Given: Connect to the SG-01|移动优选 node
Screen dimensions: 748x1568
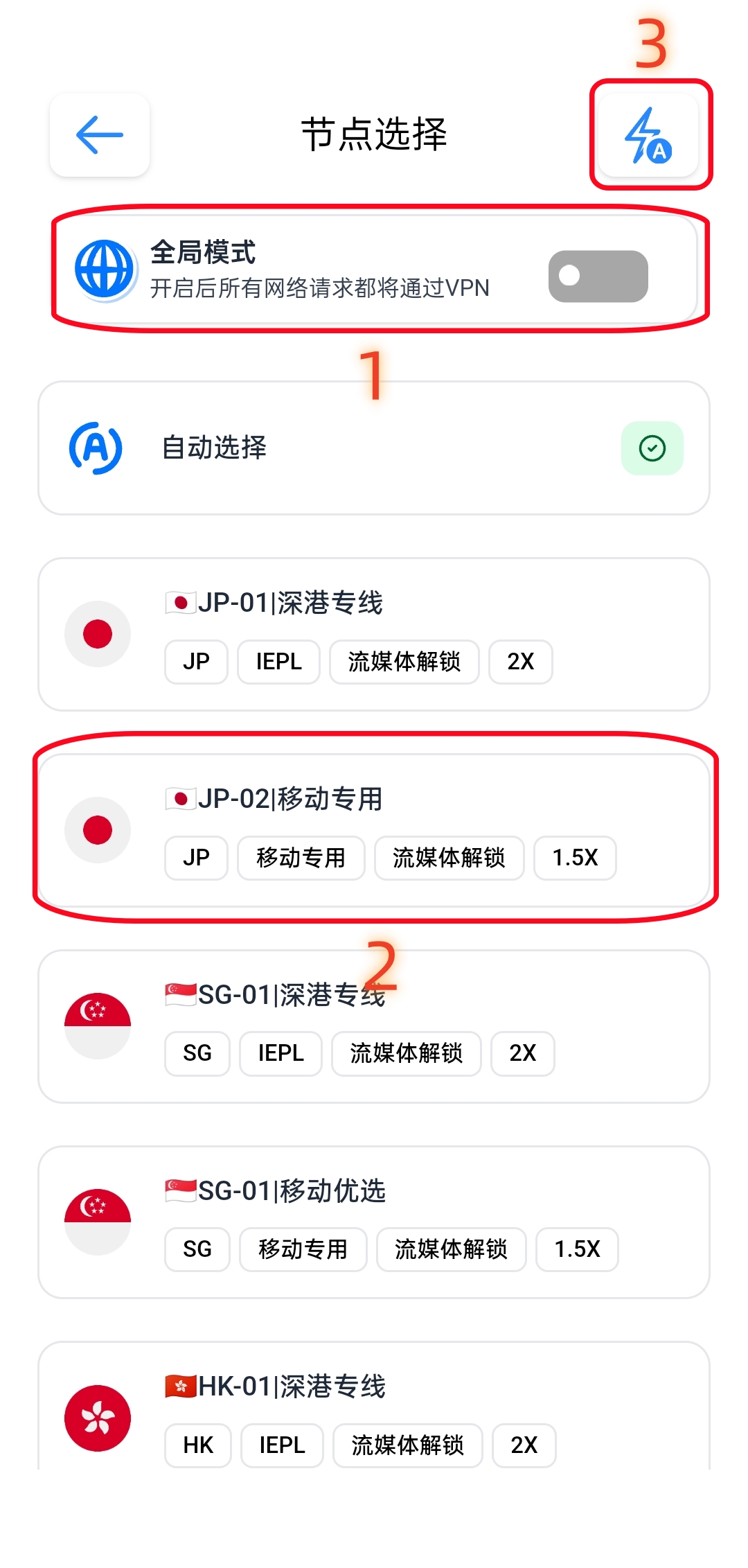Looking at the screenshot, I should coord(374,1222).
